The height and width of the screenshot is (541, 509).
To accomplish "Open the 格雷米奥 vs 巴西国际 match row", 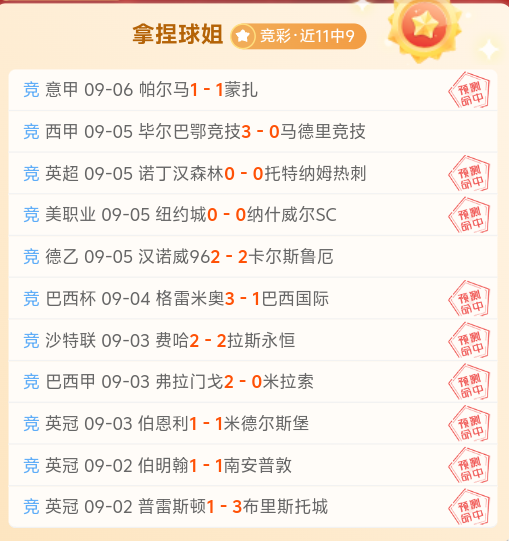I will point(253,298).
